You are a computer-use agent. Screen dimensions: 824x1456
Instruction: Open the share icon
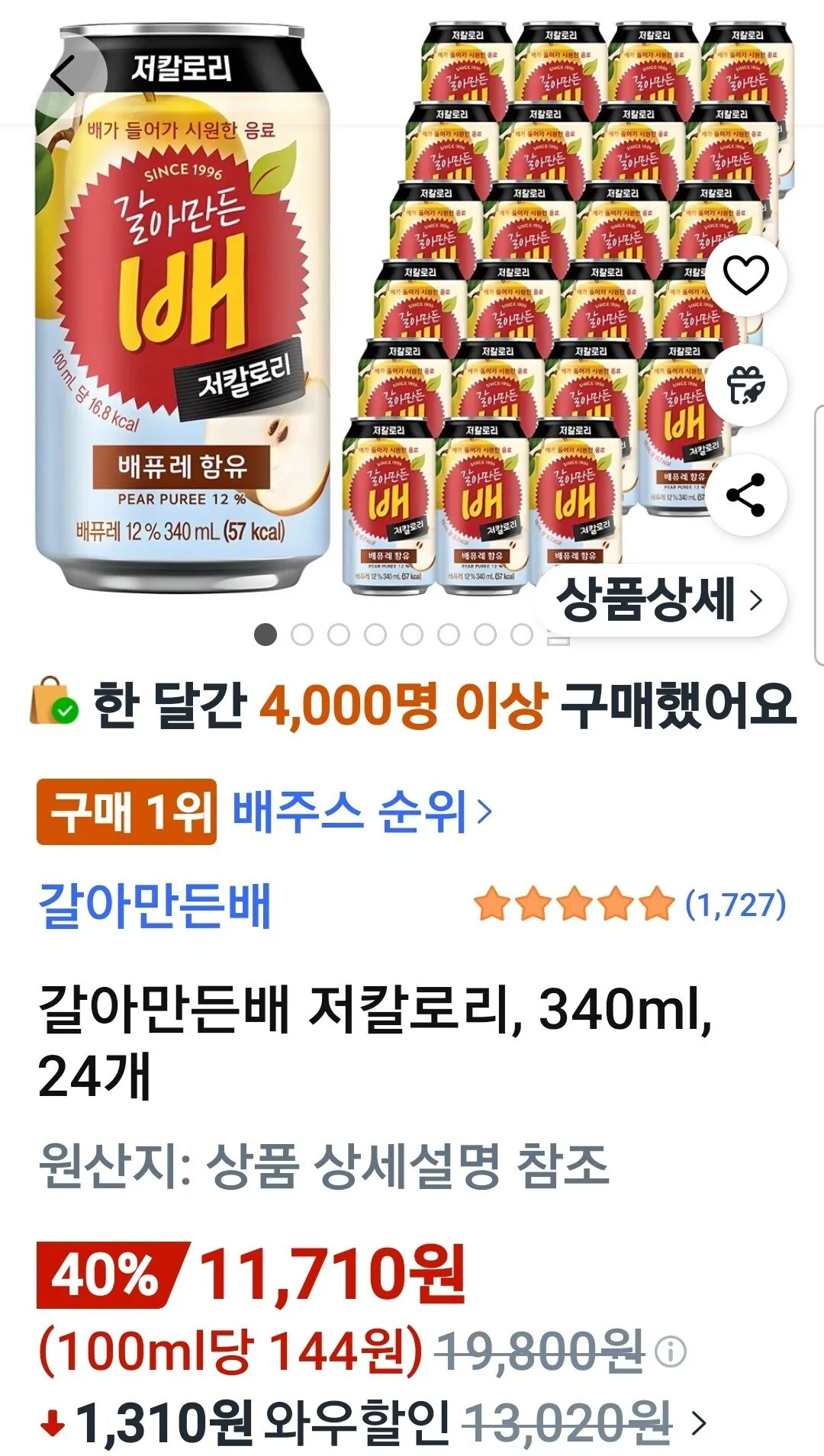748,496
